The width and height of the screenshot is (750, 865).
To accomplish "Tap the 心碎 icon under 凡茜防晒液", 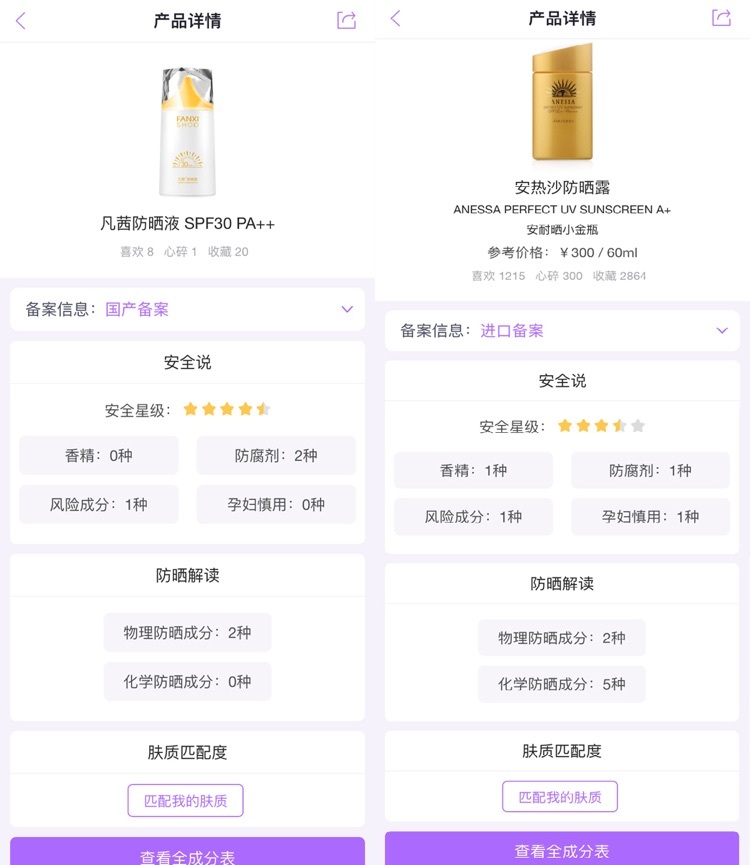I will coord(178,252).
